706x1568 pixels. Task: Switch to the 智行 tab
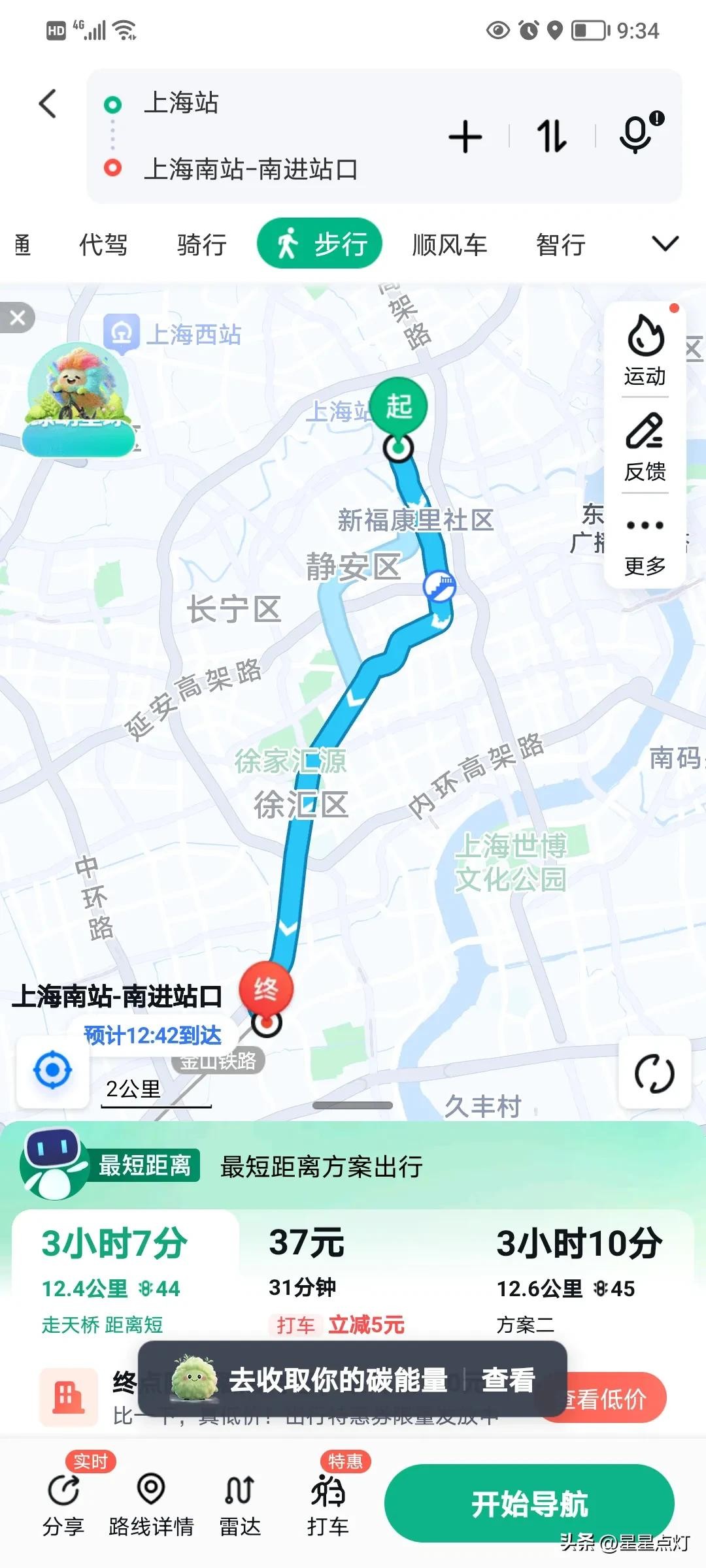pyautogui.click(x=560, y=245)
